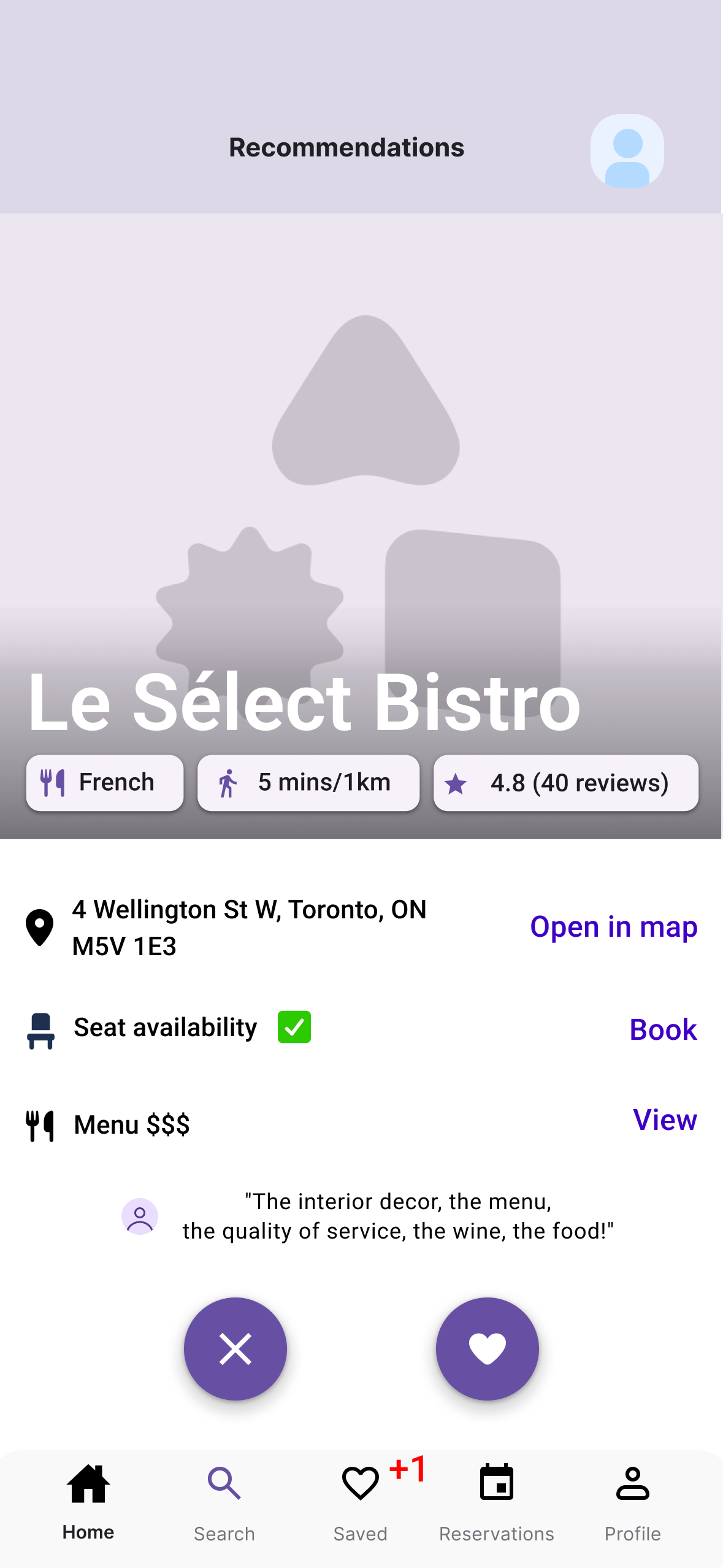Tap the 5 mins/1km distance chip
The height and width of the screenshot is (1568, 723).
coord(308,783)
